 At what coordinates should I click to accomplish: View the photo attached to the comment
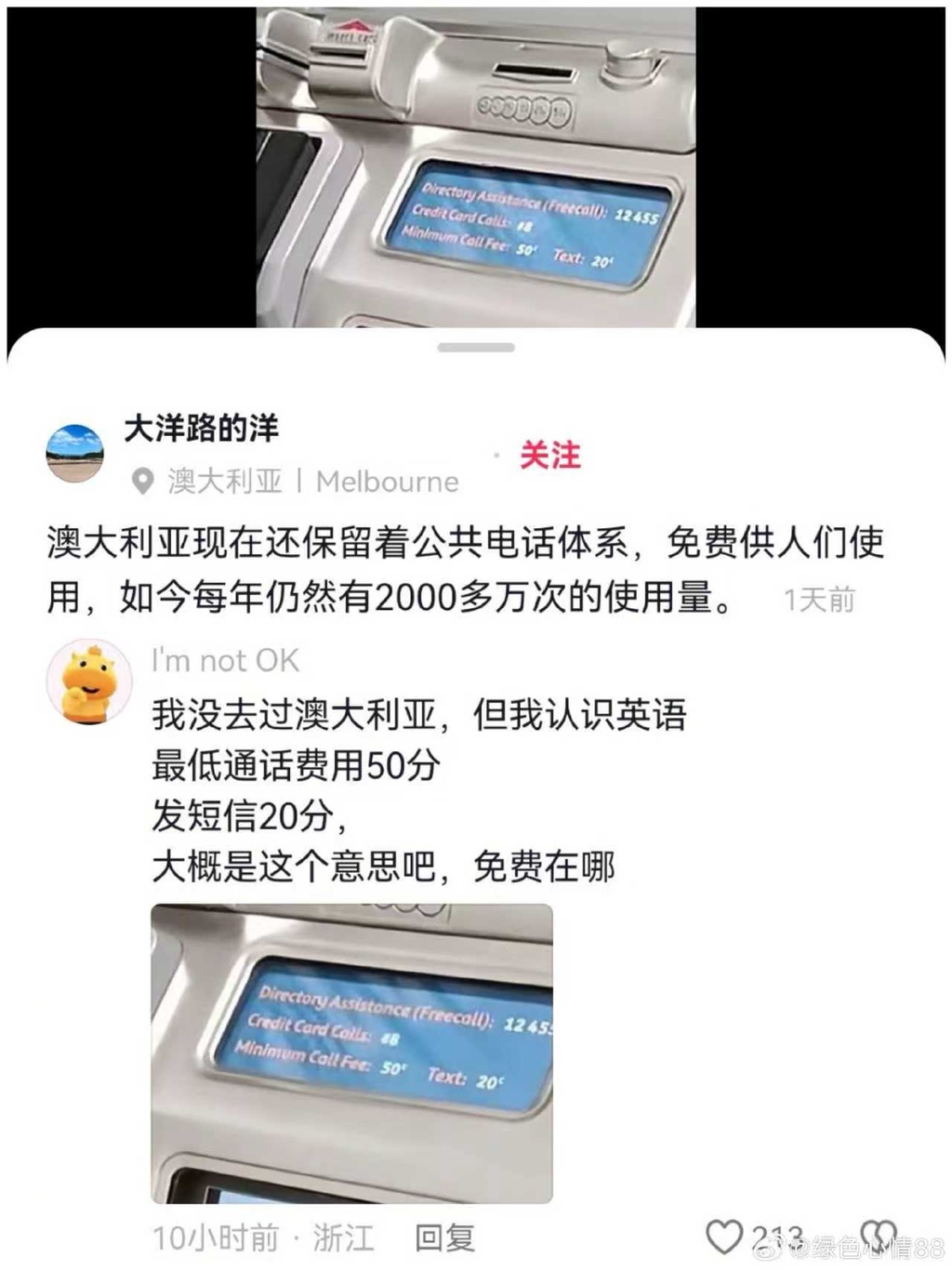(x=351, y=1052)
